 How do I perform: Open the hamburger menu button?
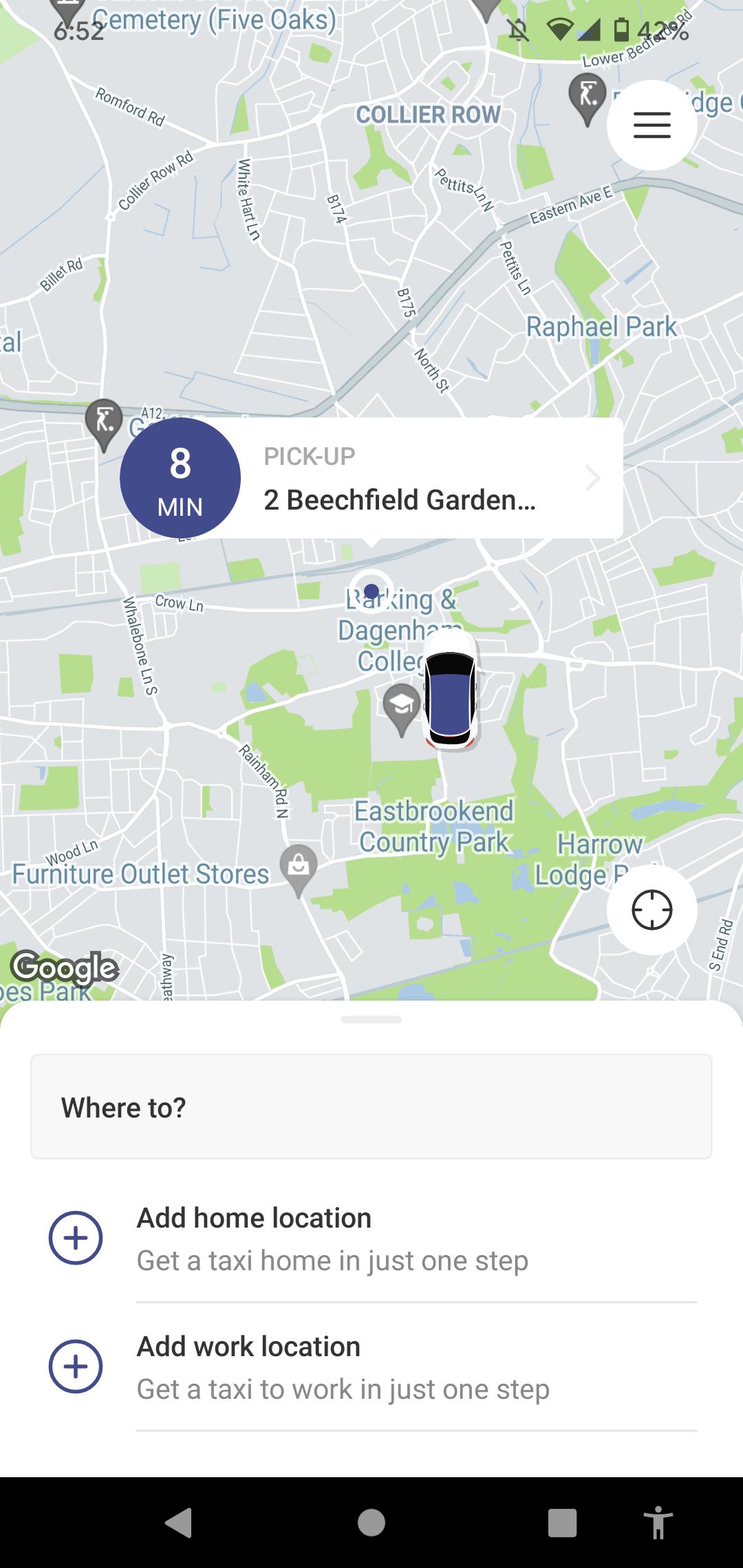(x=652, y=125)
